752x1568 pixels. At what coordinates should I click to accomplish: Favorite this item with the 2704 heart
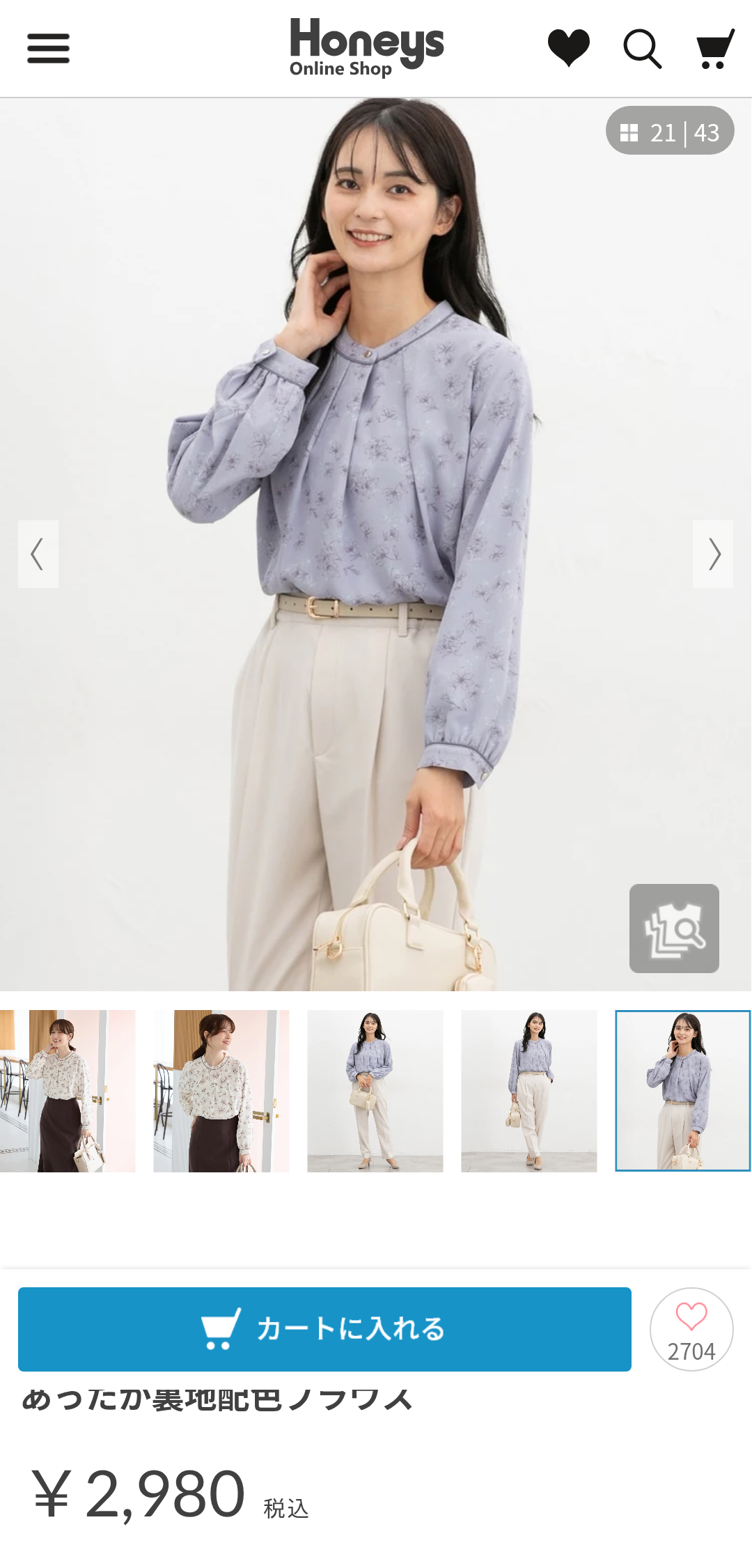tap(691, 1329)
